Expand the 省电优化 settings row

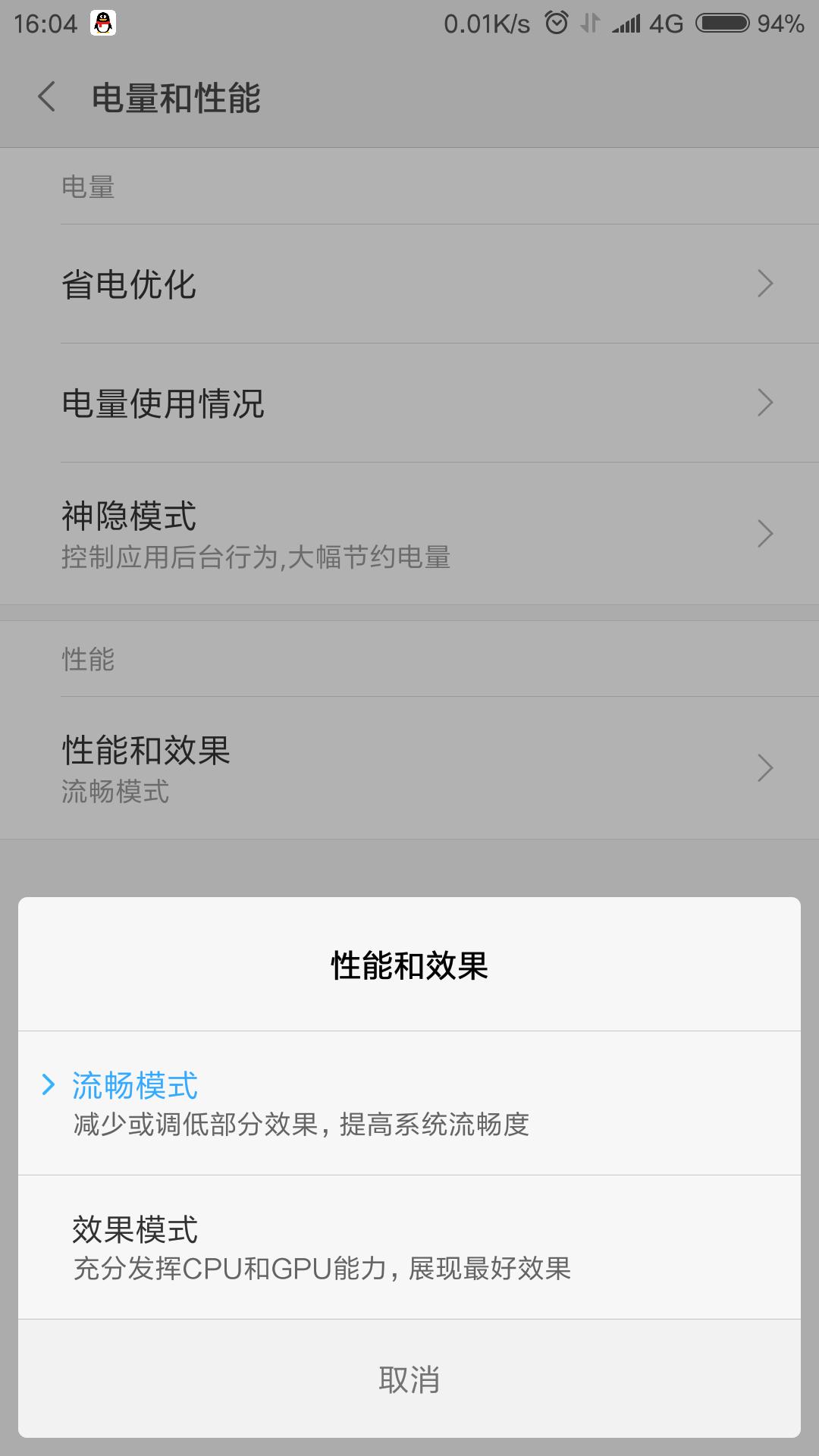coord(409,284)
